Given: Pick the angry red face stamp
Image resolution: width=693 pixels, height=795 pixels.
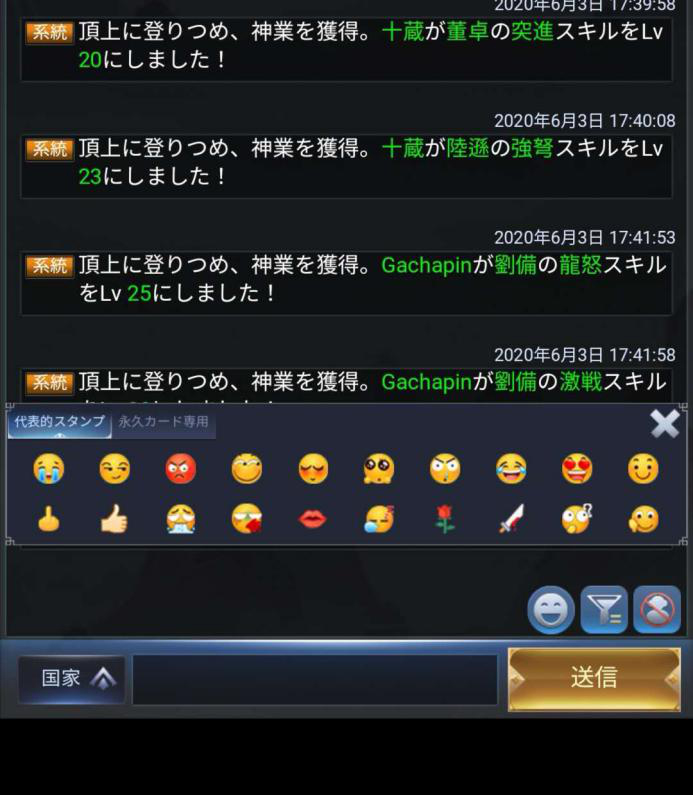Looking at the screenshot, I should pyautogui.click(x=180, y=468).
